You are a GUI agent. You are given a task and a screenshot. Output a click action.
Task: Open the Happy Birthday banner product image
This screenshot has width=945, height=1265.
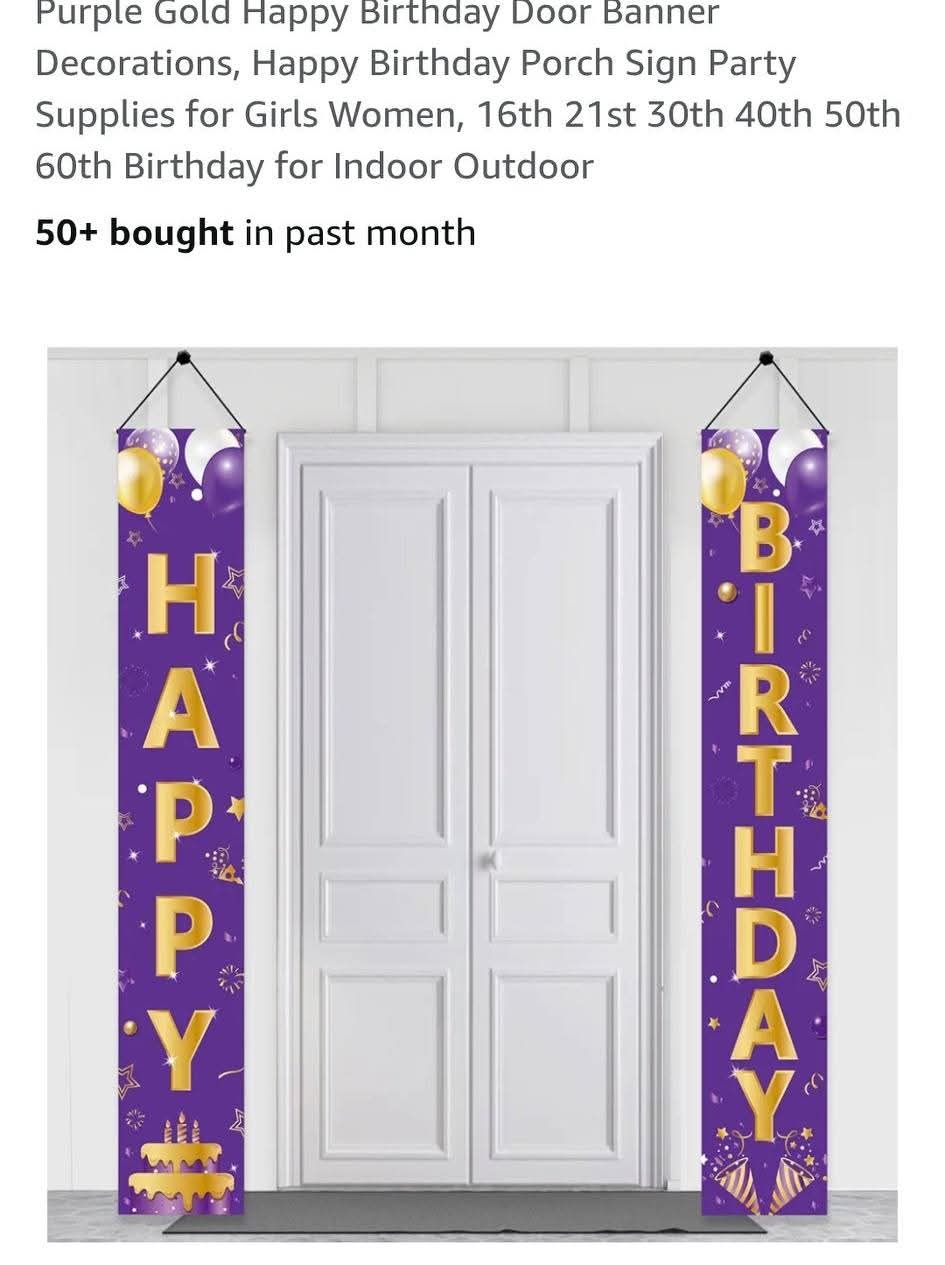[472, 795]
